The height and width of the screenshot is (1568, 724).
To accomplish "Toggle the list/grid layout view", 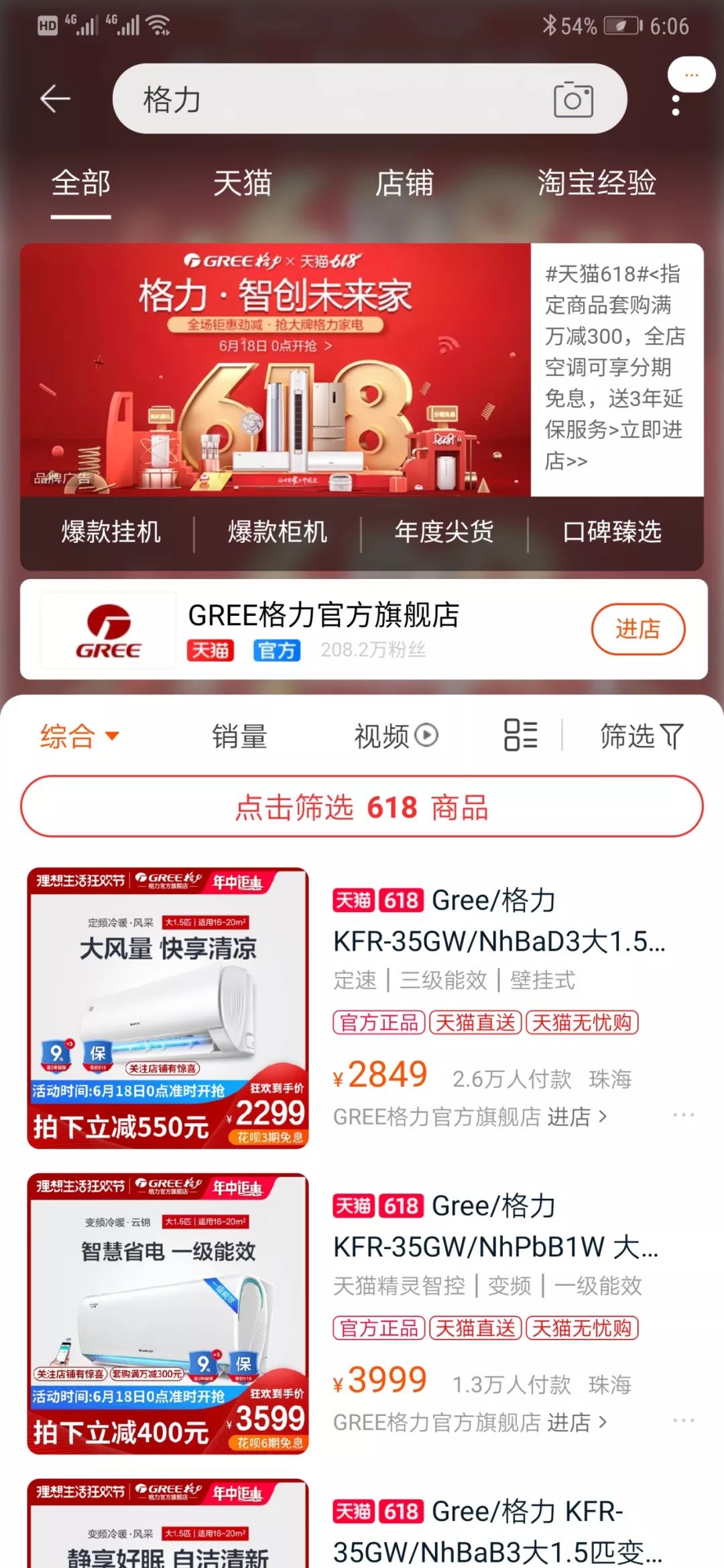I will click(521, 735).
